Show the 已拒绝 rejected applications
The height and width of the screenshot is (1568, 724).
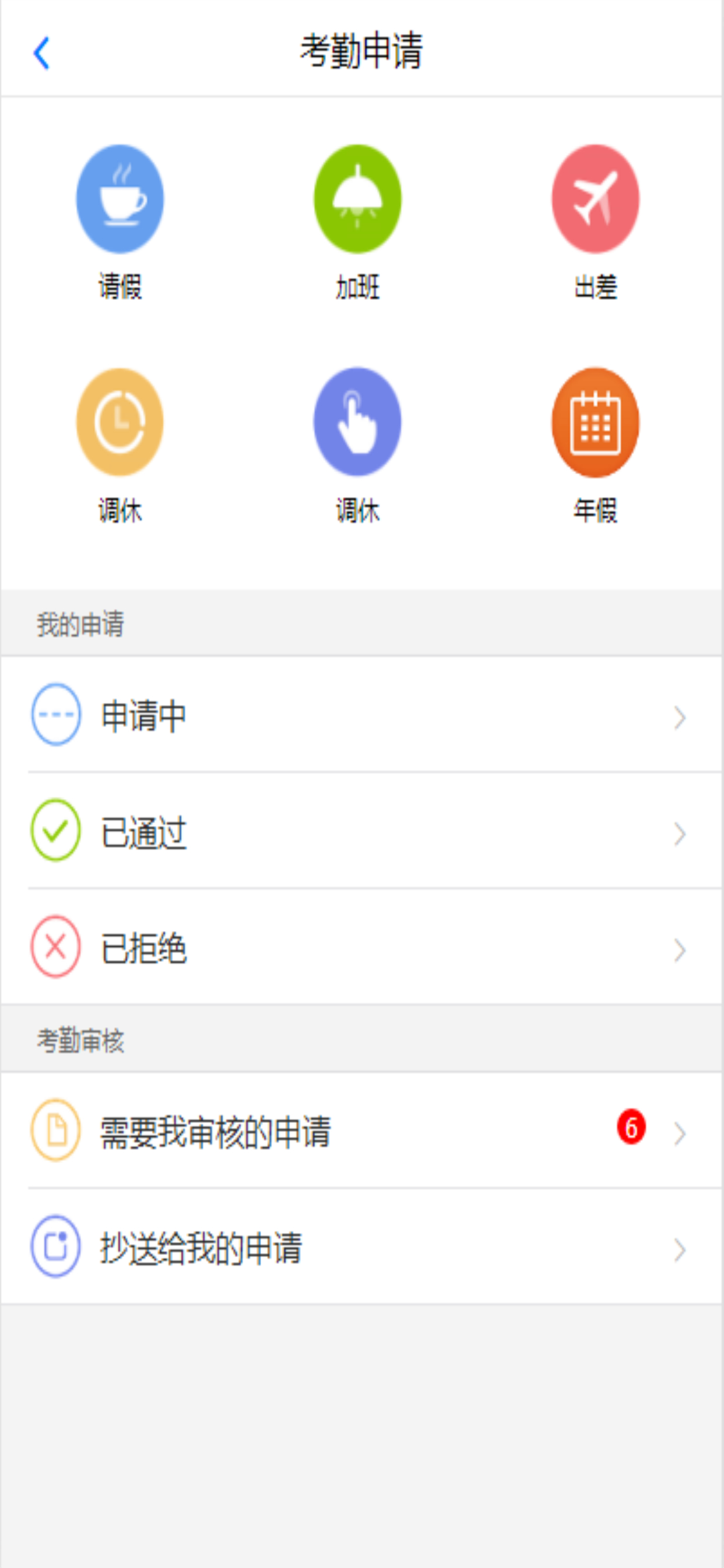pos(362,947)
